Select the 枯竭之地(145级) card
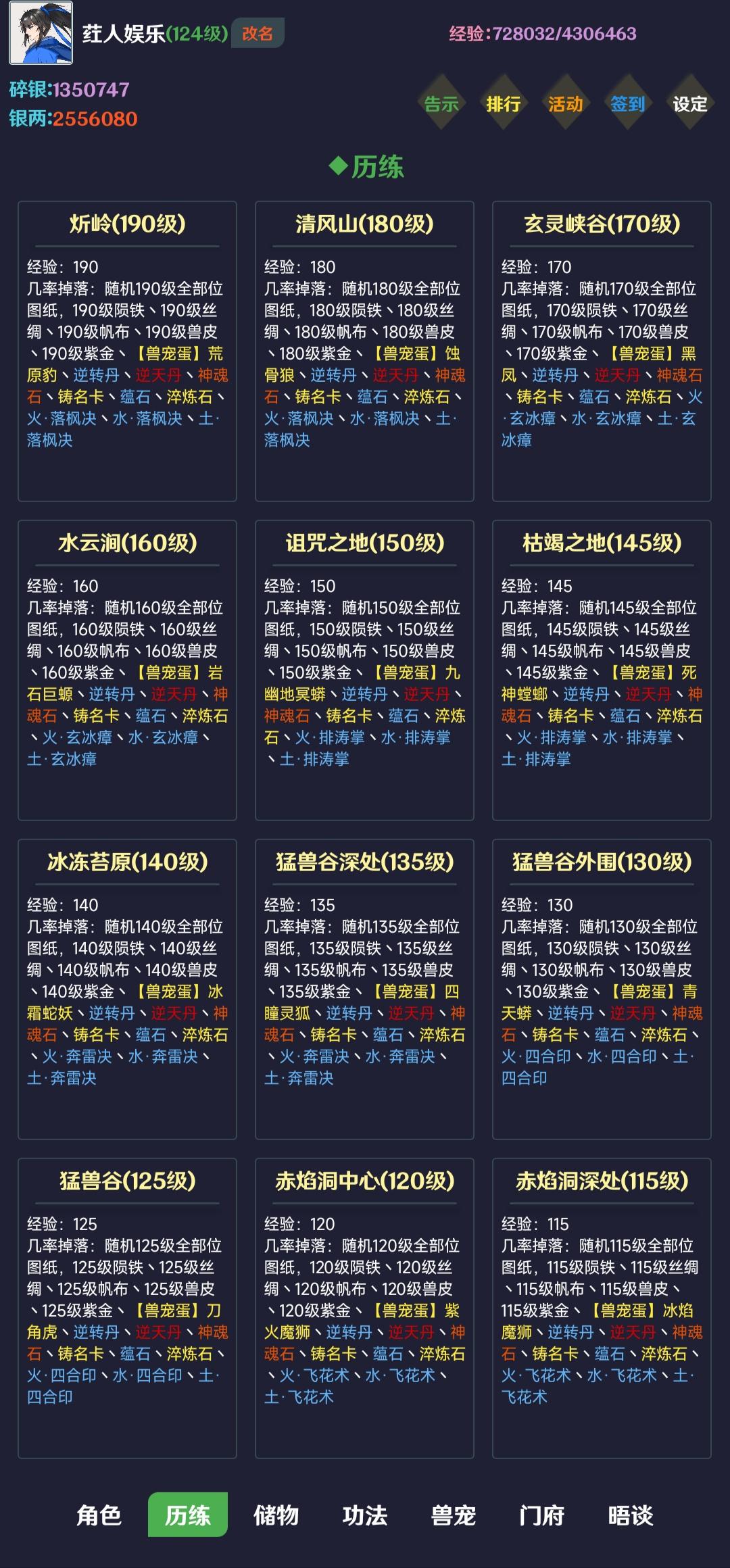This screenshot has width=730, height=1568. click(x=600, y=542)
